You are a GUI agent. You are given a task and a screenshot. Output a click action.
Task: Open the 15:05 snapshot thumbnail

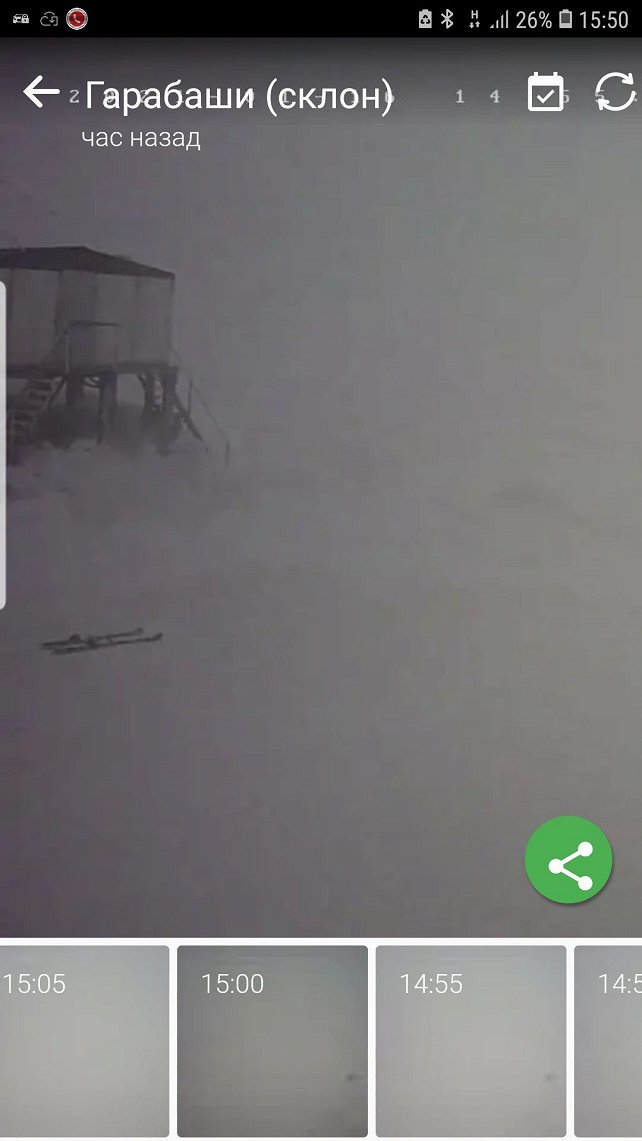pos(84,1040)
